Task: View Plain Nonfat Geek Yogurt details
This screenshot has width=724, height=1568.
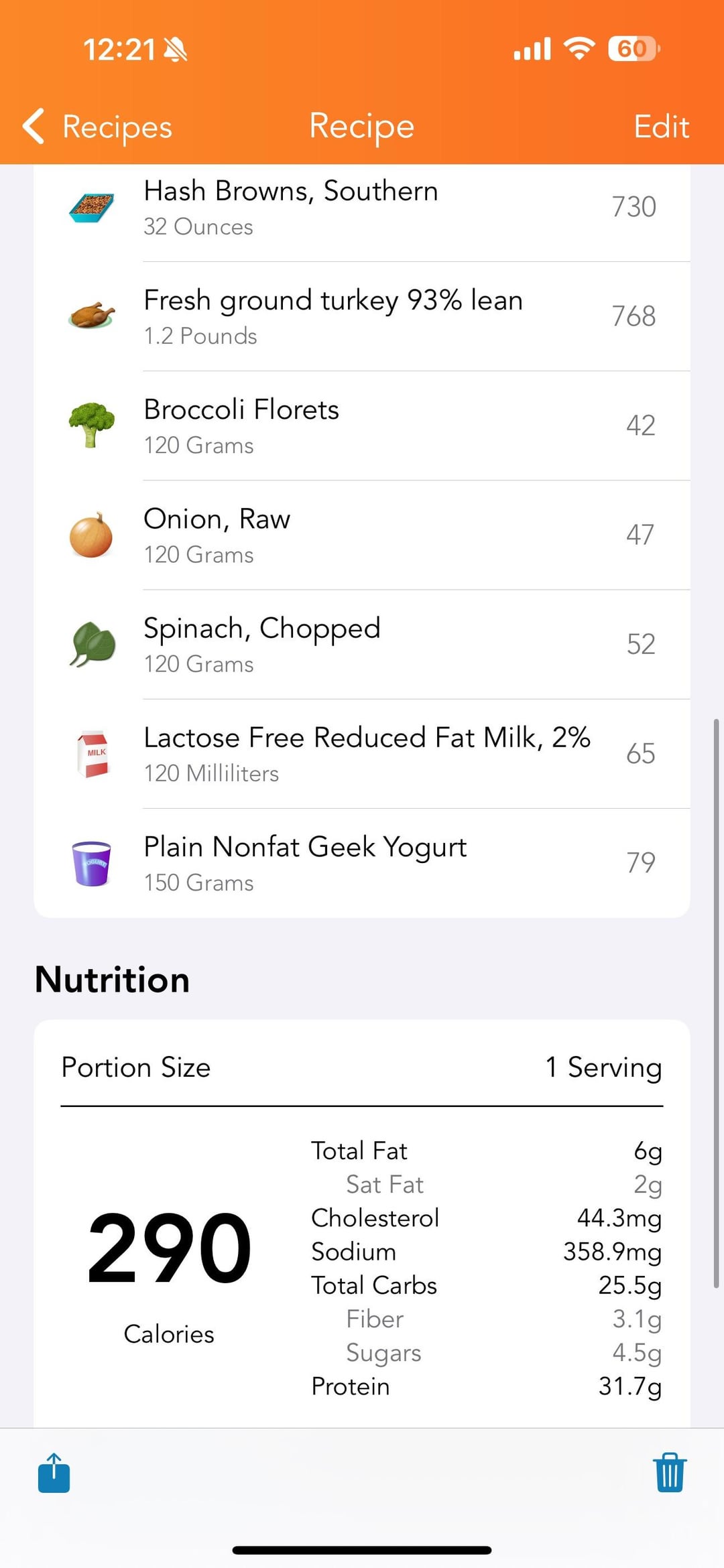Action: tap(362, 863)
